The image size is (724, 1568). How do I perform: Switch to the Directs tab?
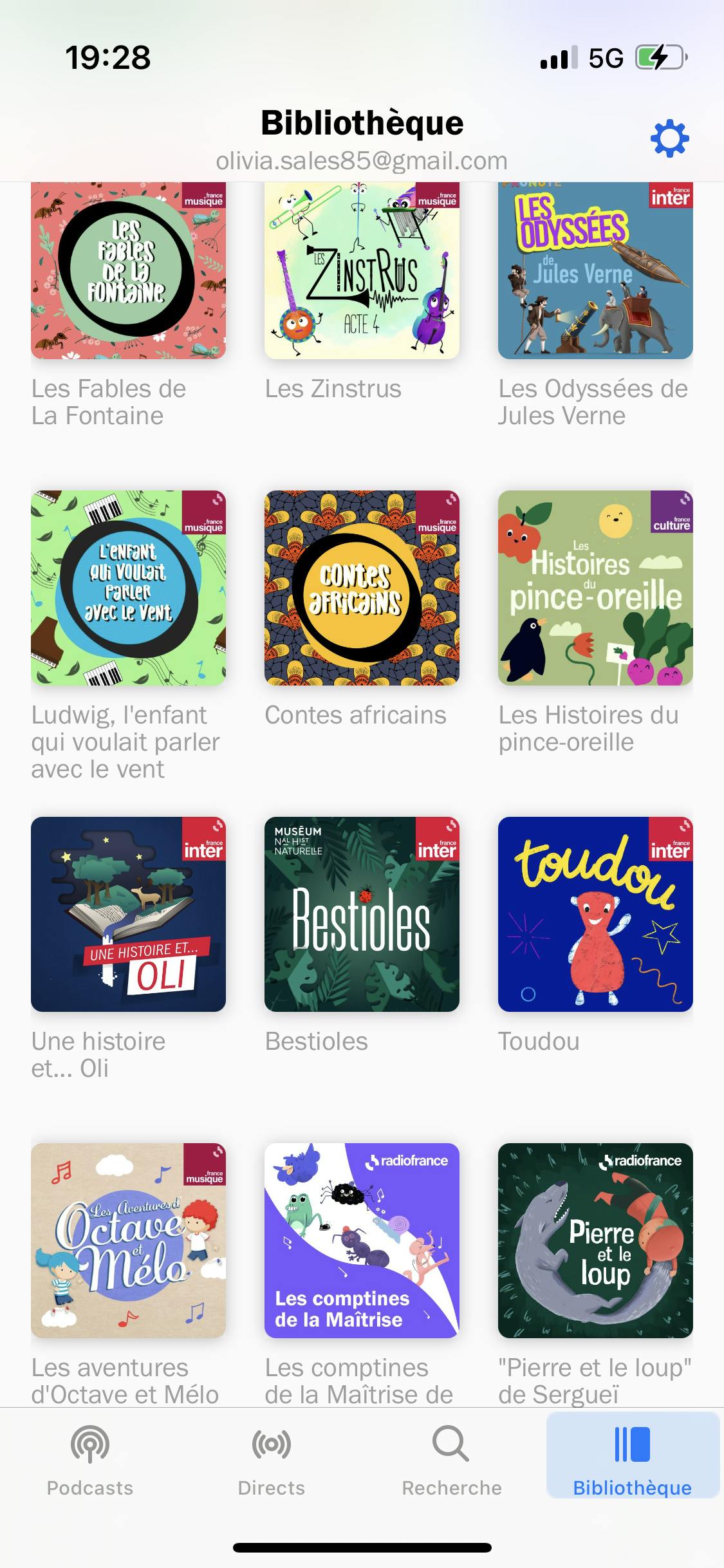pyautogui.click(x=271, y=1460)
